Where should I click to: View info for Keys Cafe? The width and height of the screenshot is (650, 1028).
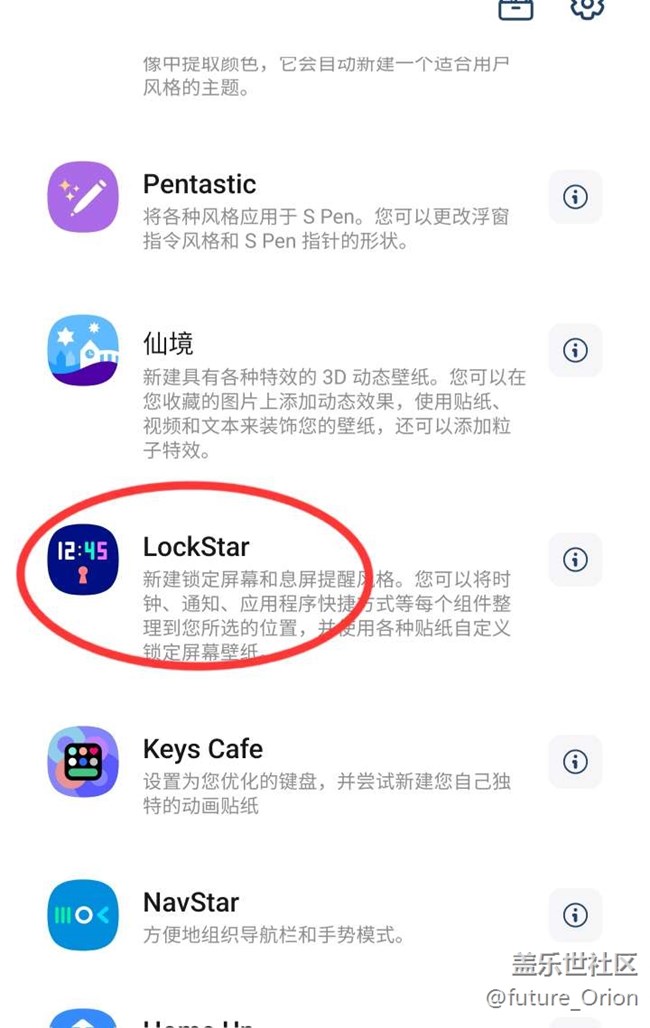pos(575,762)
